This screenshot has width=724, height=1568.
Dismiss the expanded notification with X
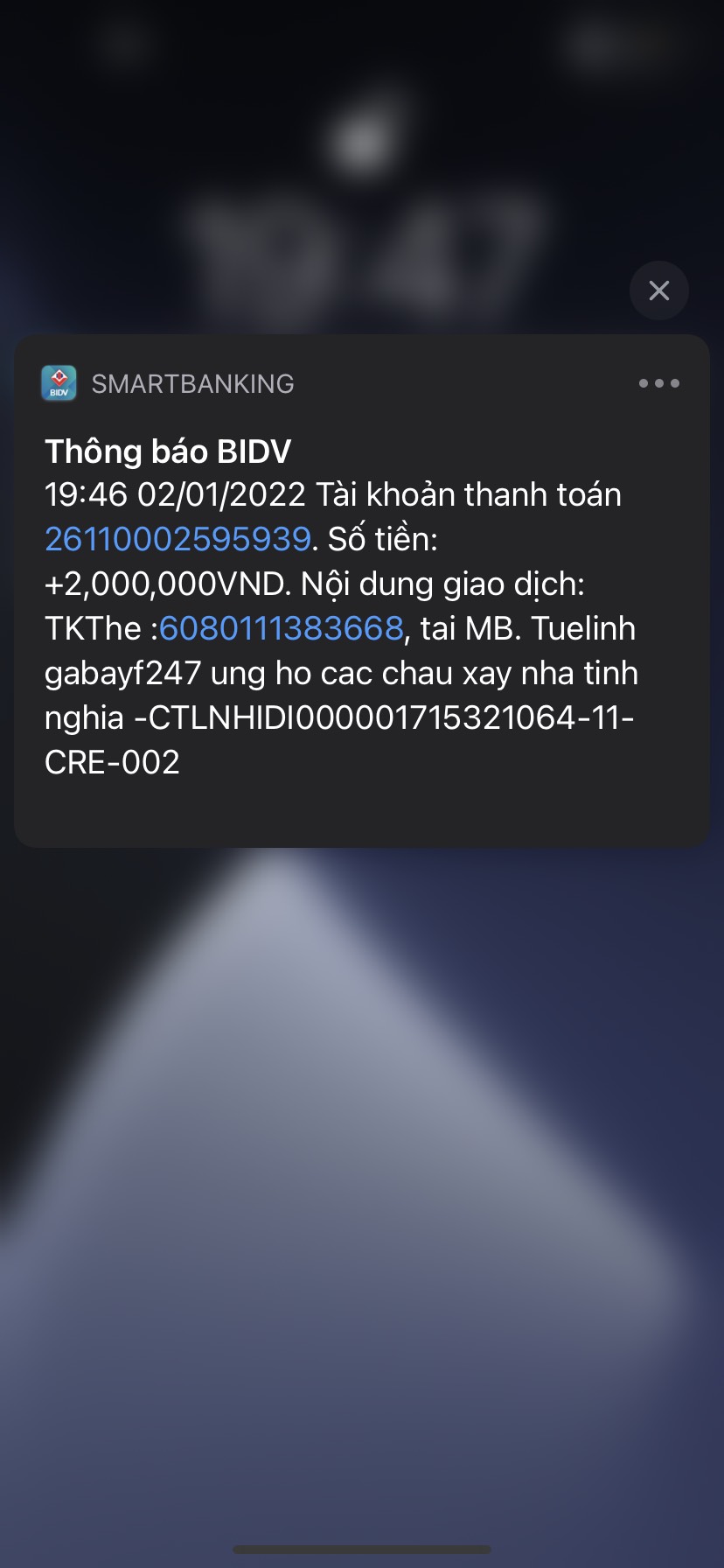(x=658, y=290)
